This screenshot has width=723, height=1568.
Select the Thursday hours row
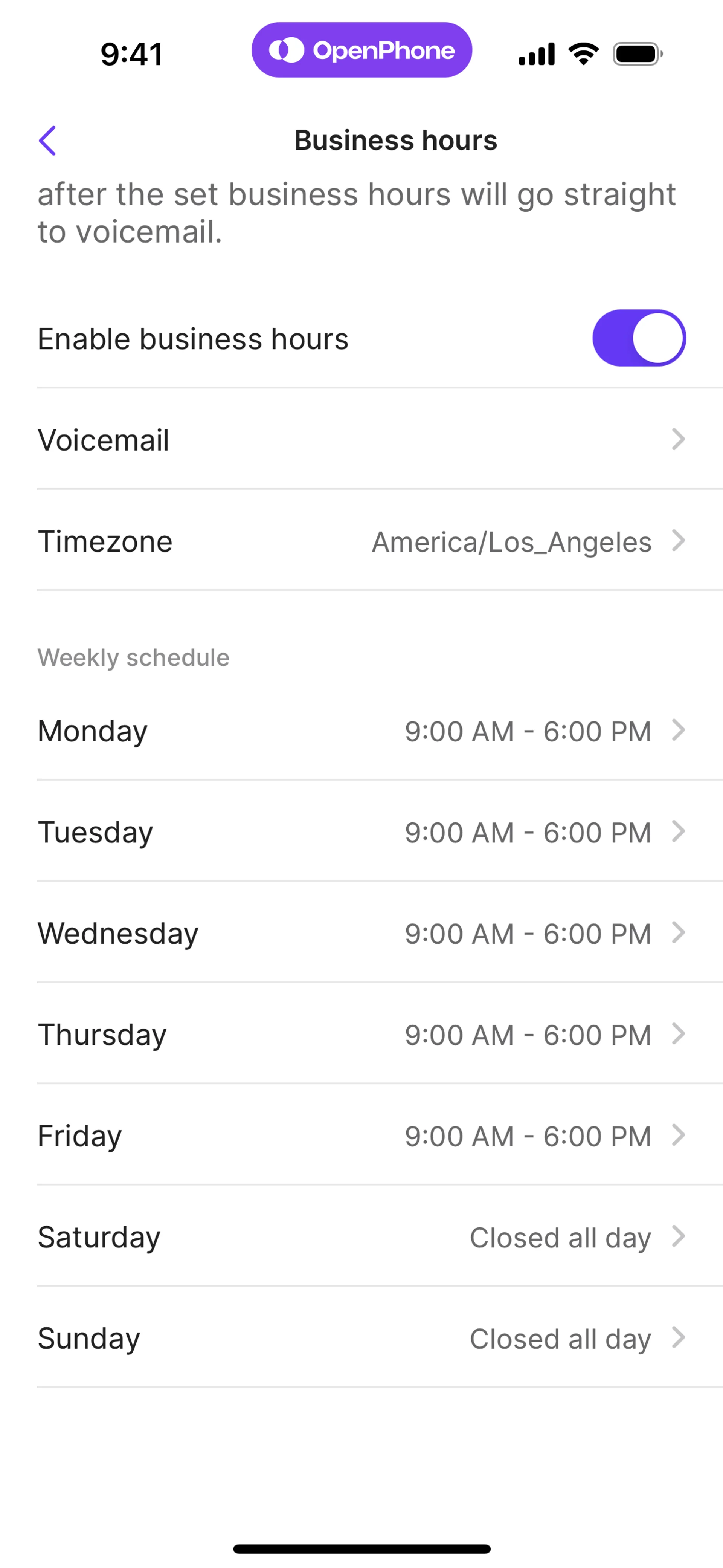[x=361, y=1034]
